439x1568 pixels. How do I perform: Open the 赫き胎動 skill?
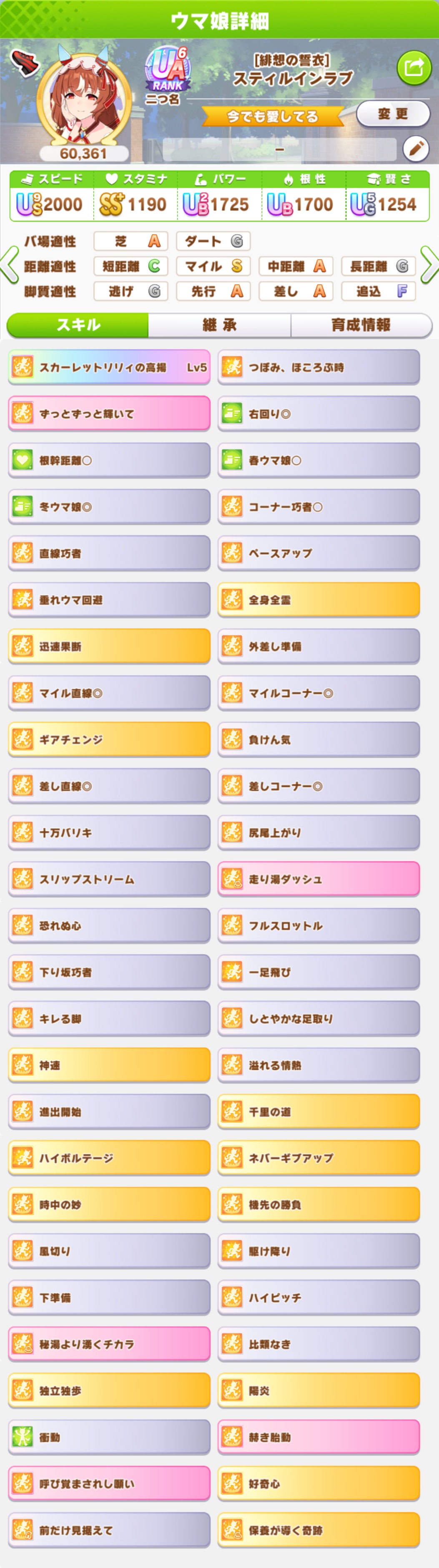coord(319,1437)
